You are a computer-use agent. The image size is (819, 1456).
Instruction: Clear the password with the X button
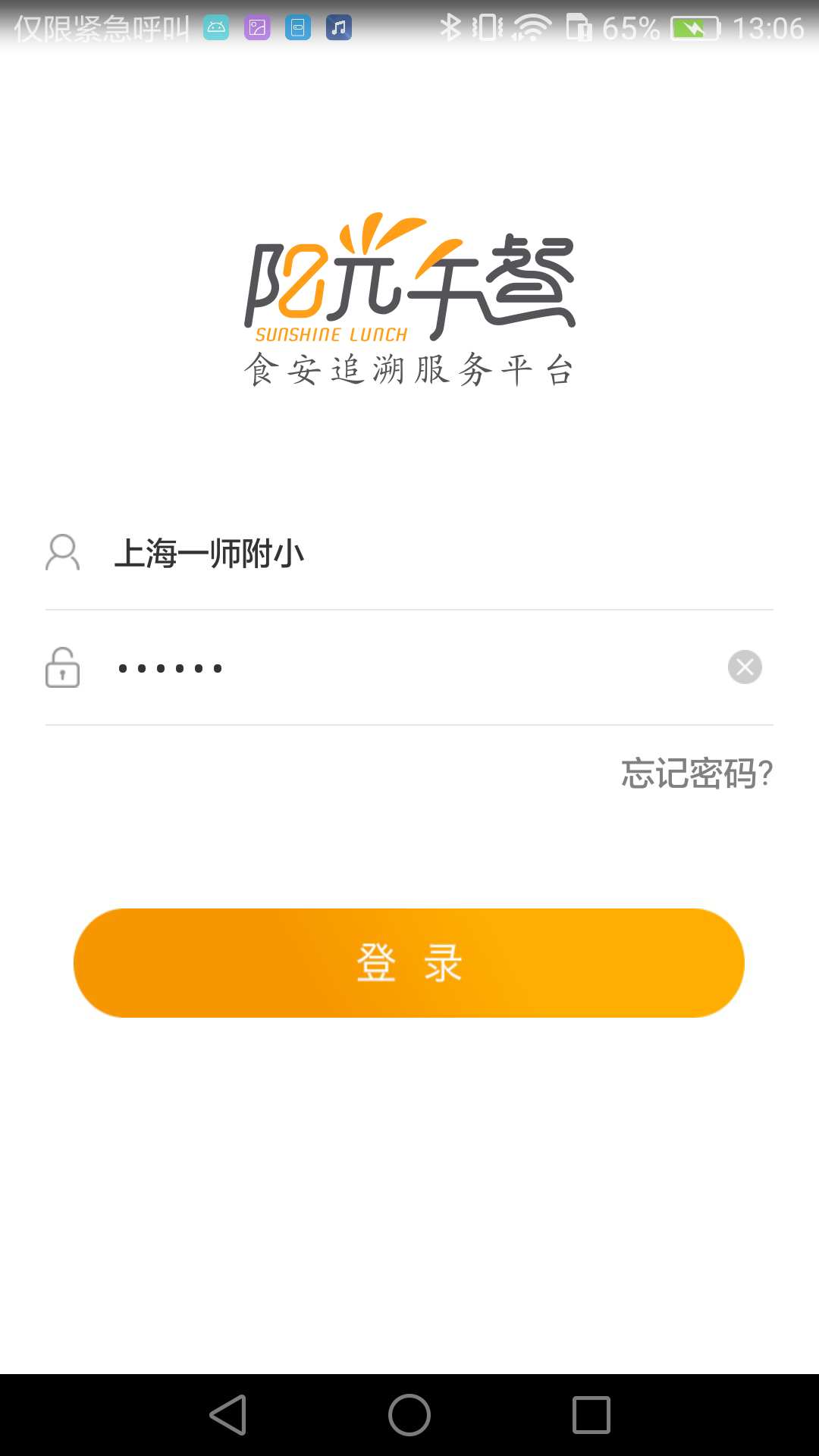[x=746, y=667]
